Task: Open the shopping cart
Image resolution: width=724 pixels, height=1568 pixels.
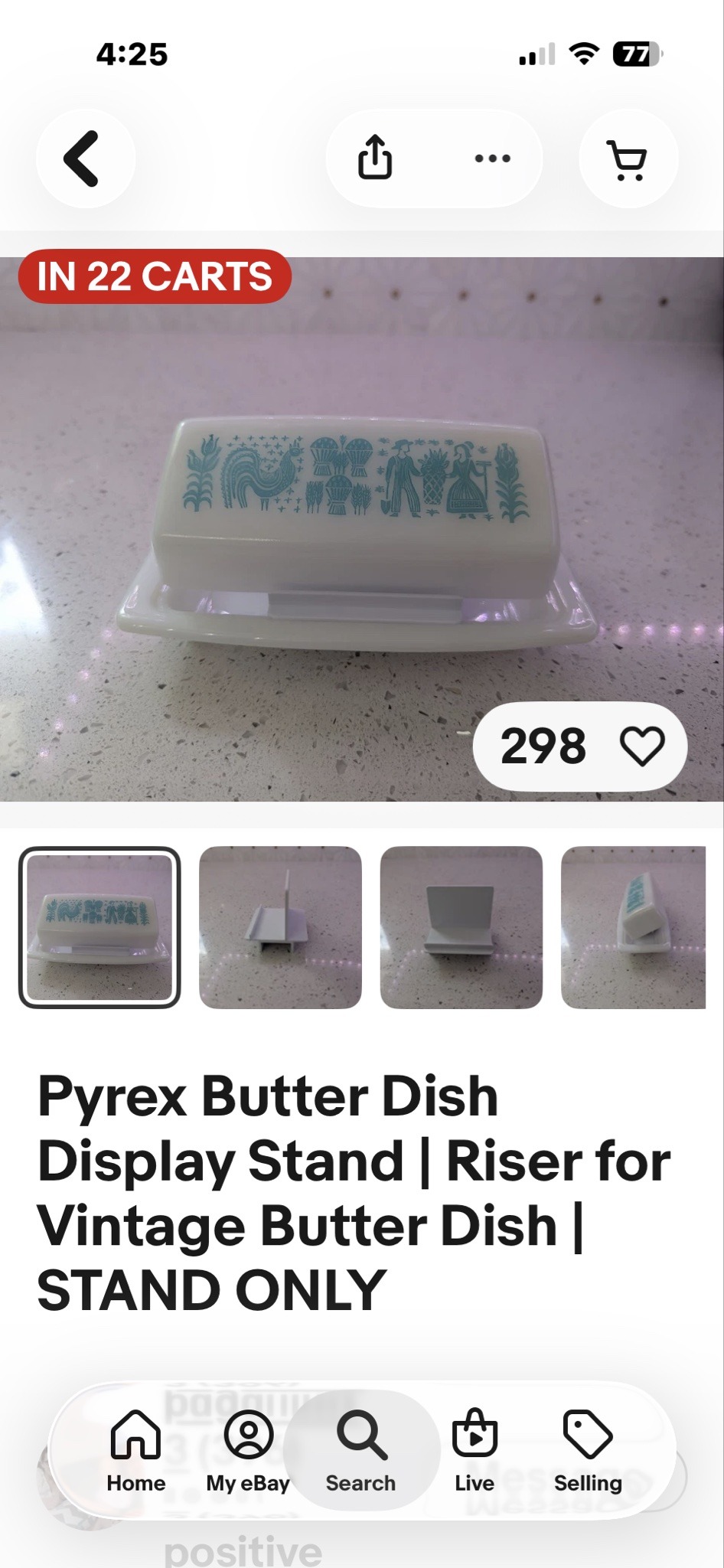Action: 628,159
